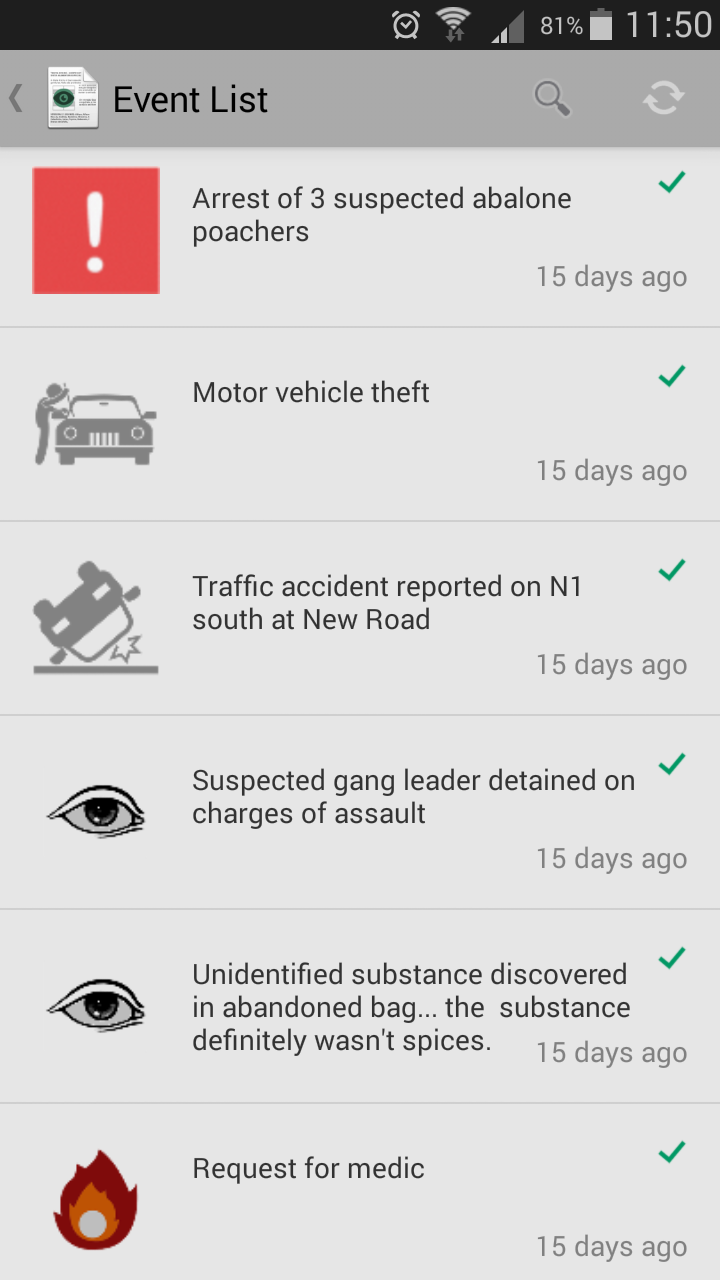Go back using the Event List arrow
Viewport: 720px width, 1280px height.
tap(16, 99)
